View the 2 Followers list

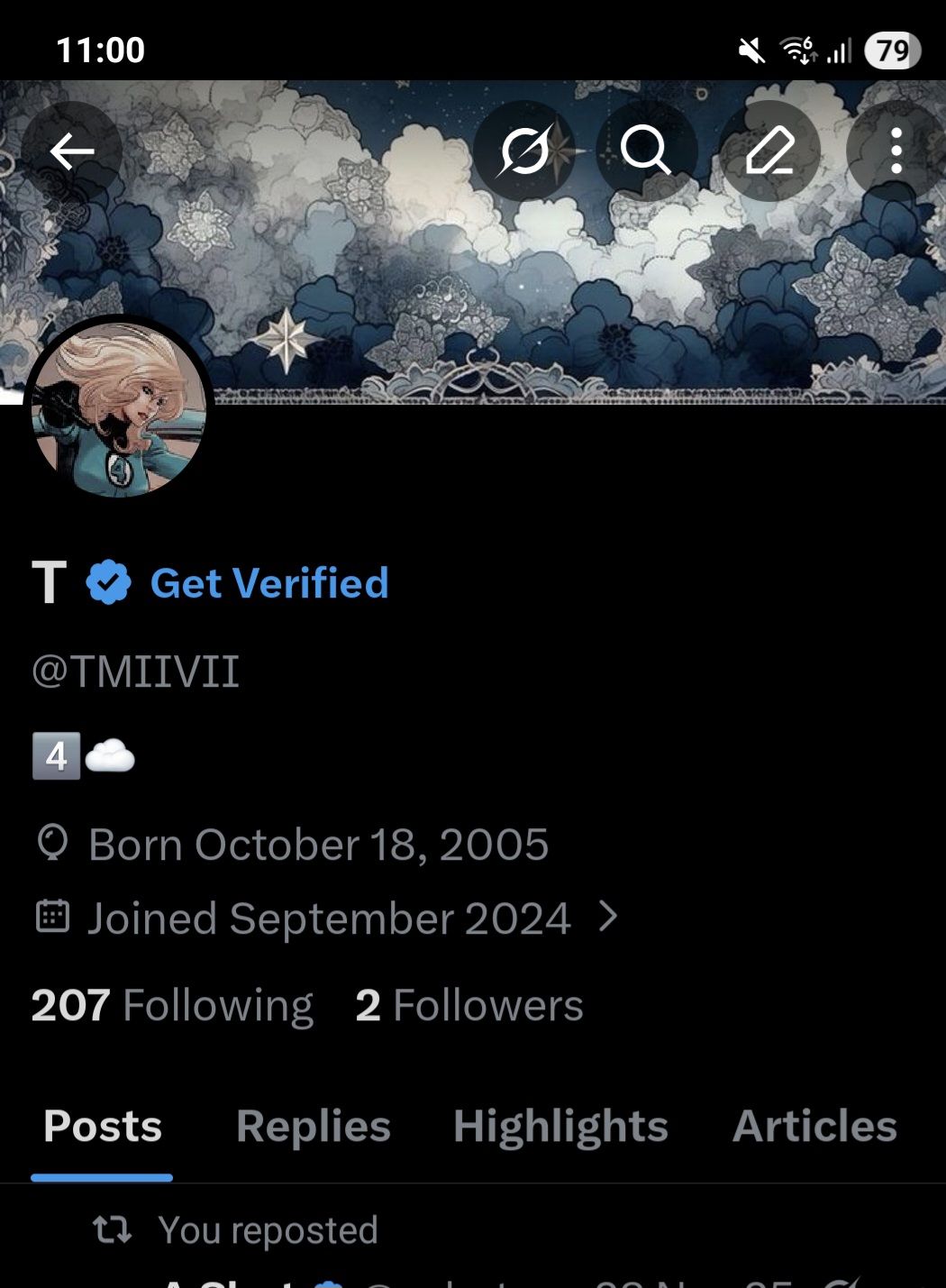click(x=469, y=1005)
